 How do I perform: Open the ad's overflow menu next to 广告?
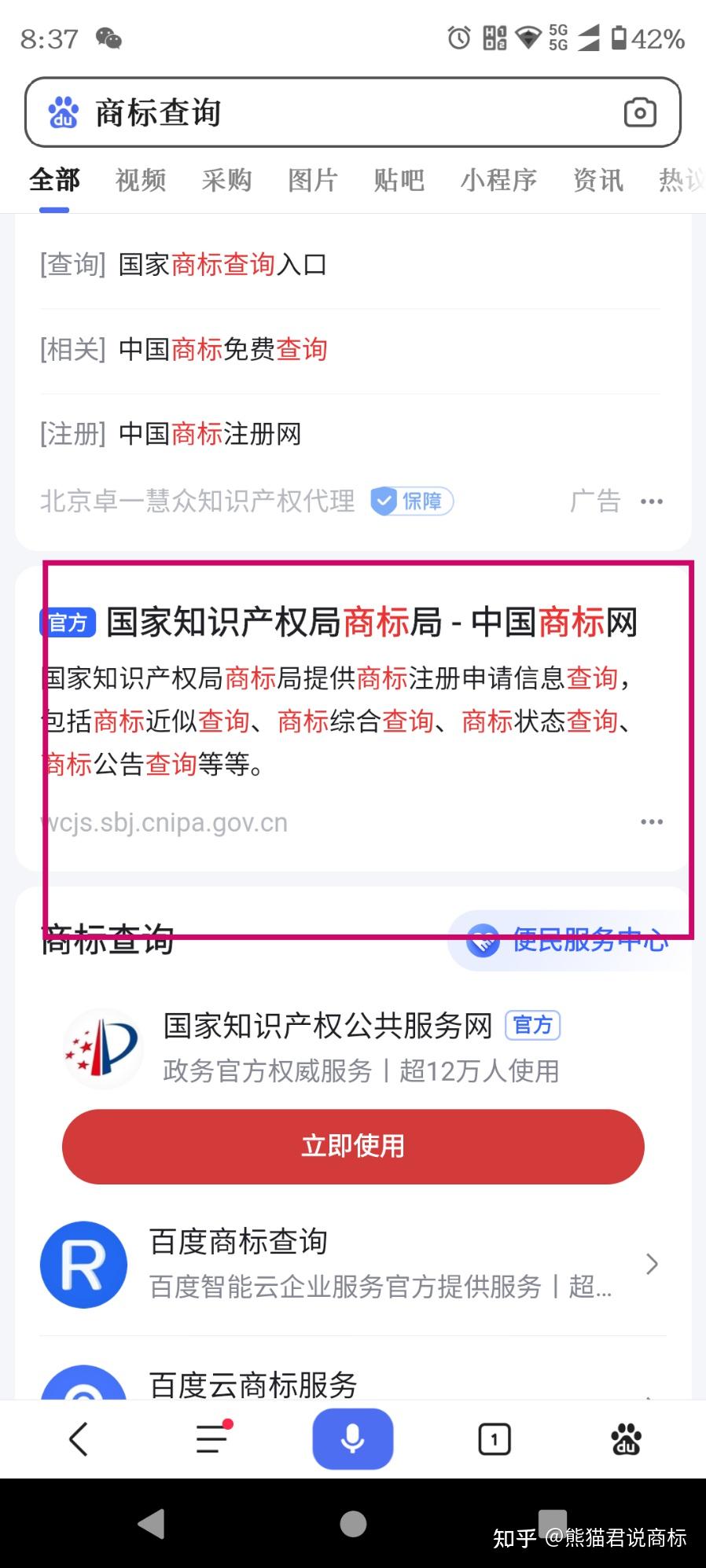tap(652, 501)
